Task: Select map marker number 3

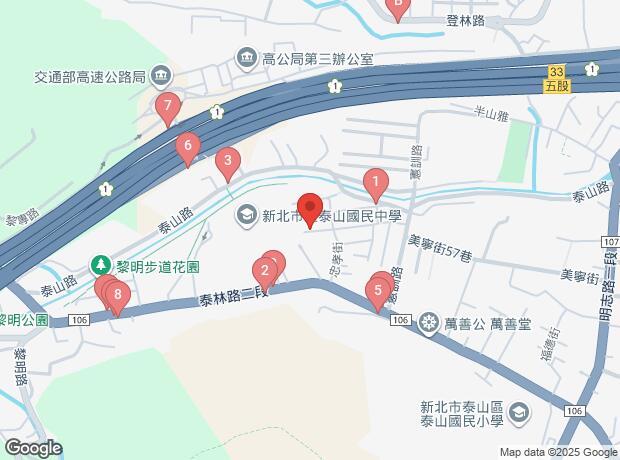Action: (228, 160)
